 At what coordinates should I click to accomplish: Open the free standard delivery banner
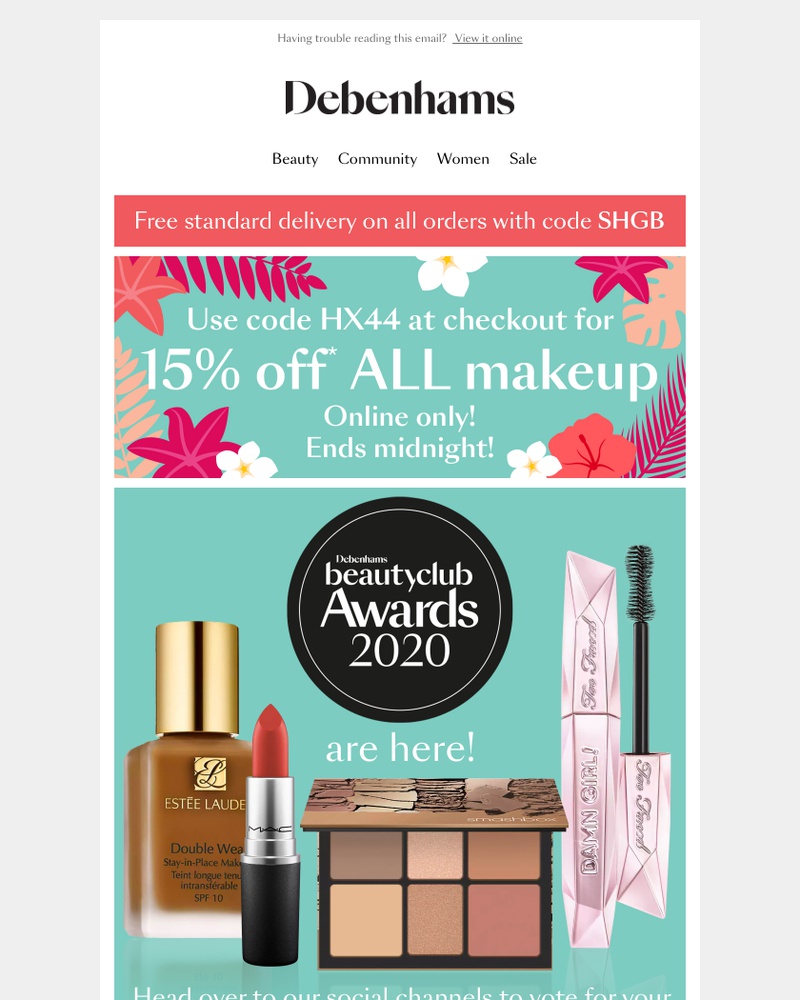[399, 221]
